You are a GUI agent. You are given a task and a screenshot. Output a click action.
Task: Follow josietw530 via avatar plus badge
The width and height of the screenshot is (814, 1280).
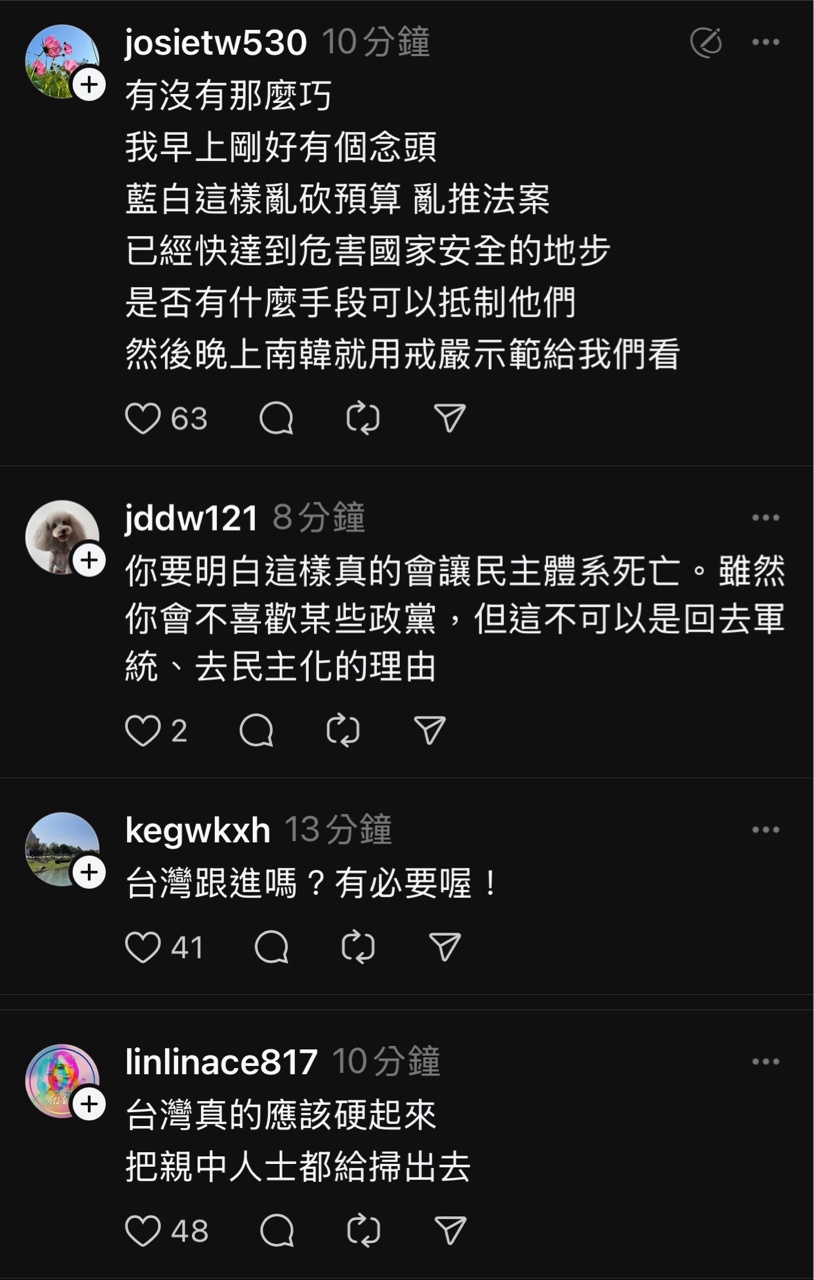click(x=89, y=85)
